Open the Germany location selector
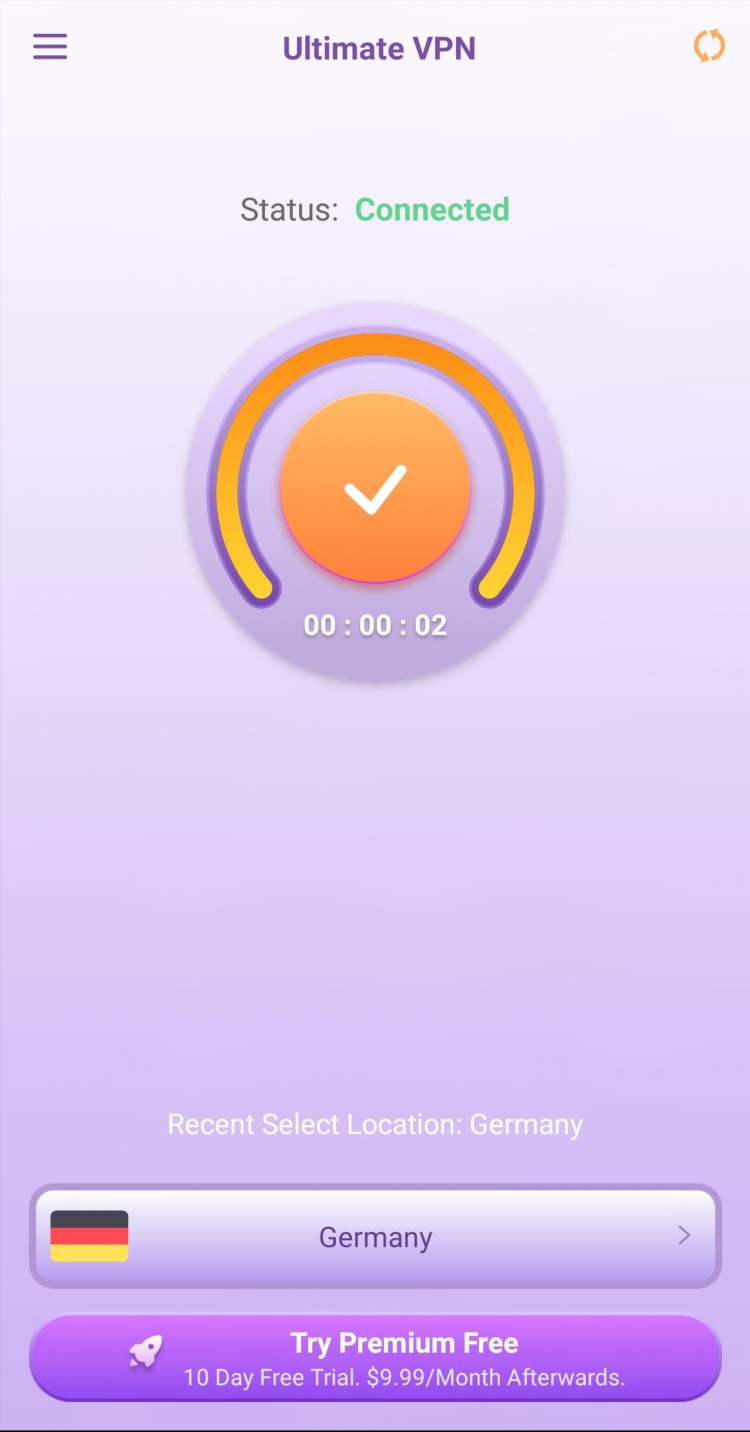Image resolution: width=750 pixels, height=1432 pixels. 375,1236
